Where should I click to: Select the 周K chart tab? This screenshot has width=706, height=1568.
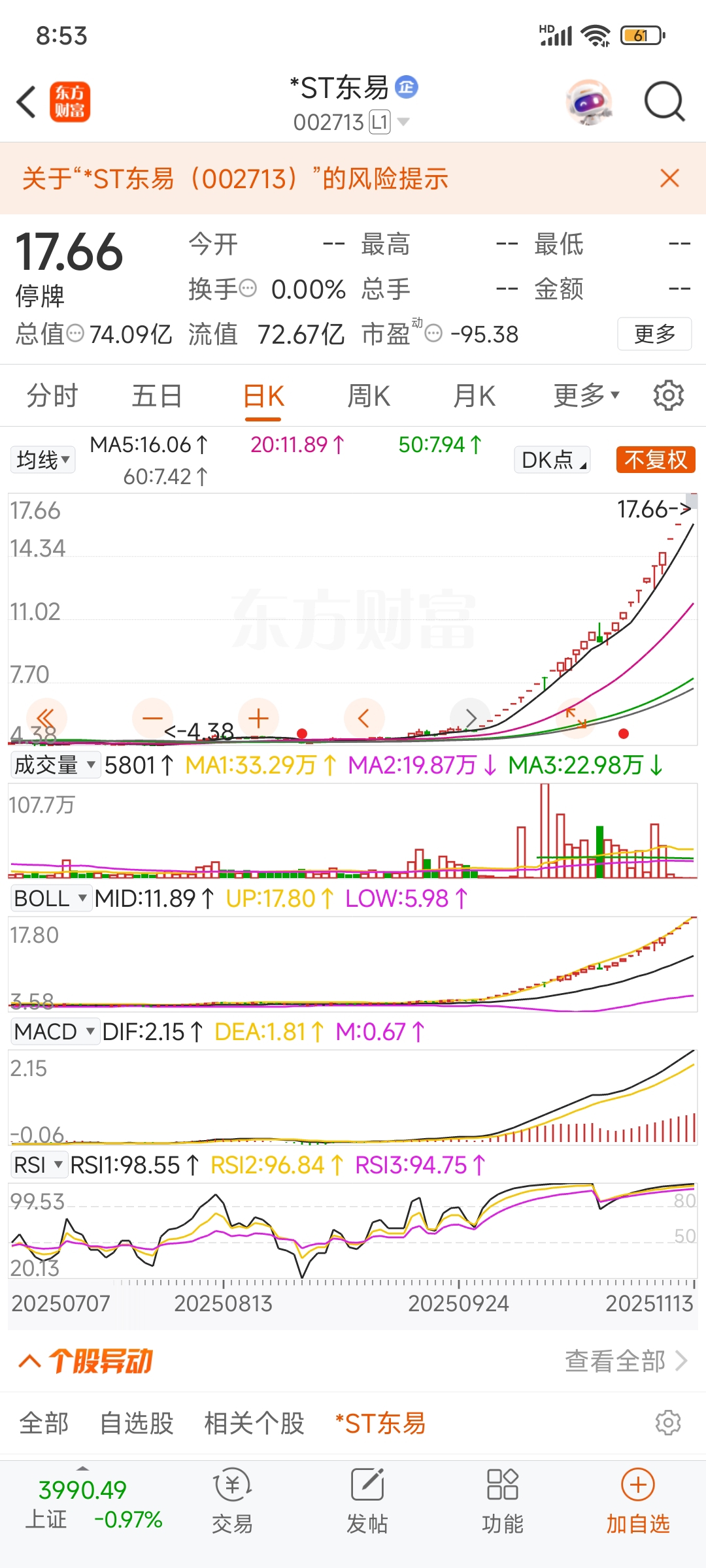(369, 396)
